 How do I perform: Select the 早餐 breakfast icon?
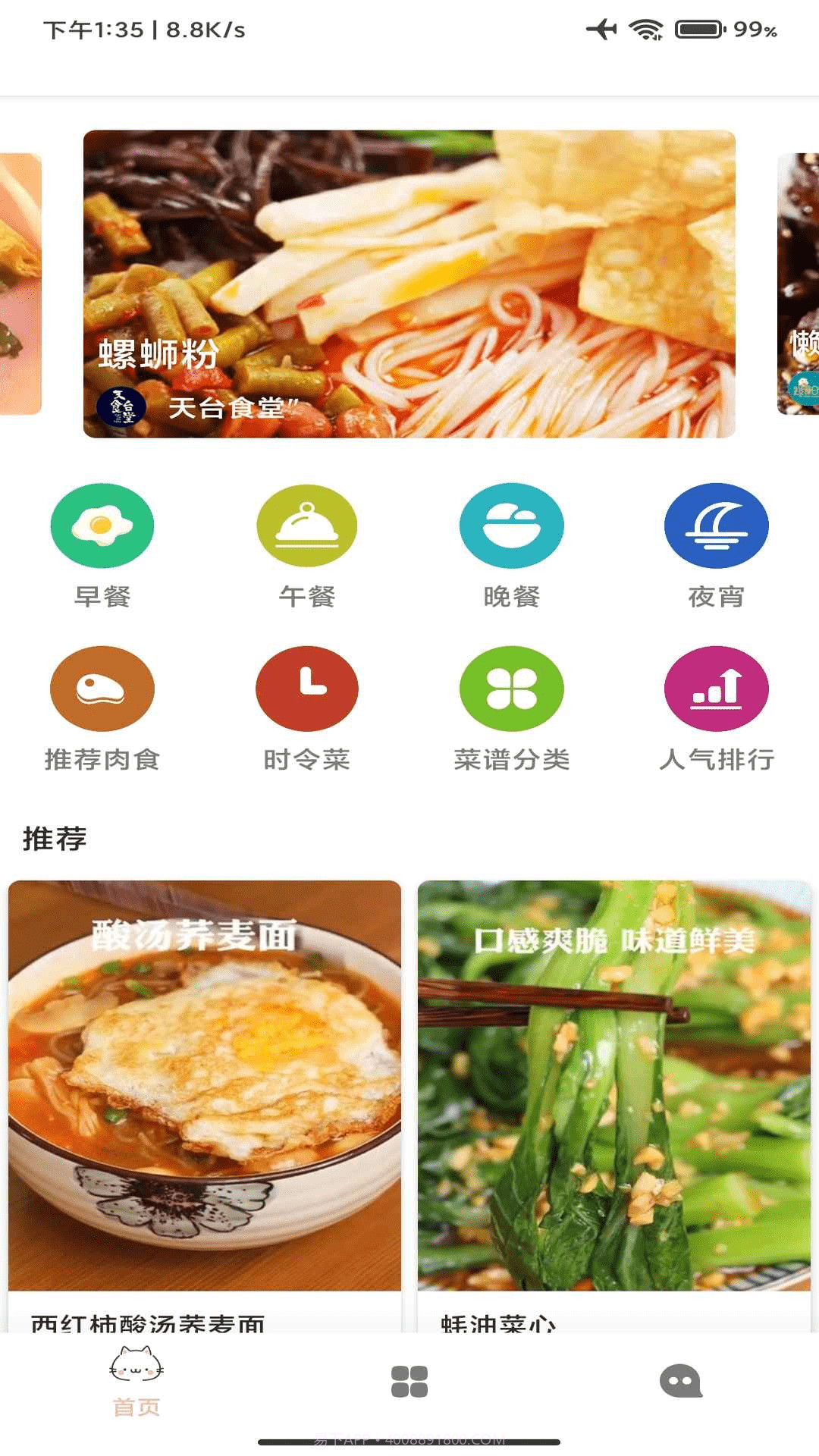tap(103, 526)
